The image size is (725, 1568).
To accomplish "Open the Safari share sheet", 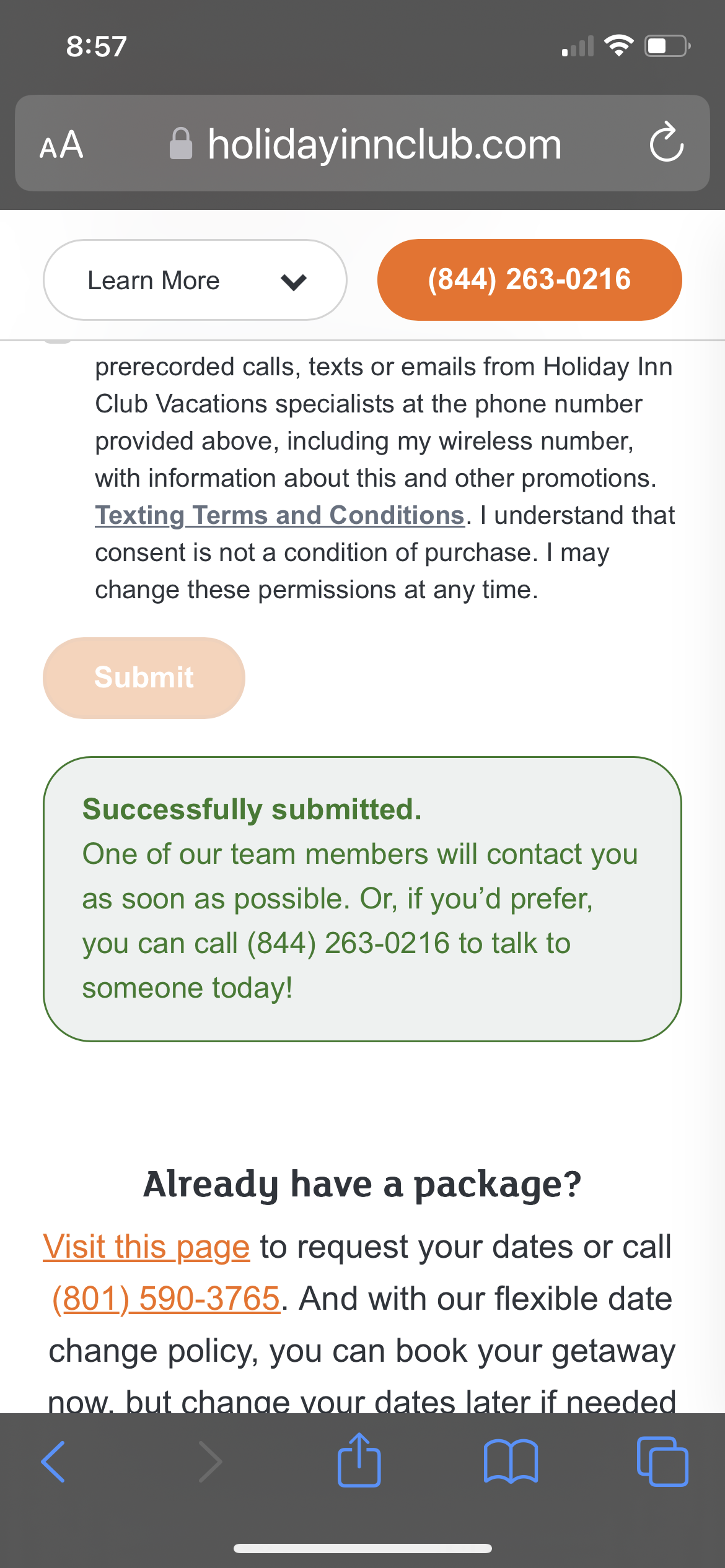I will [x=359, y=1460].
